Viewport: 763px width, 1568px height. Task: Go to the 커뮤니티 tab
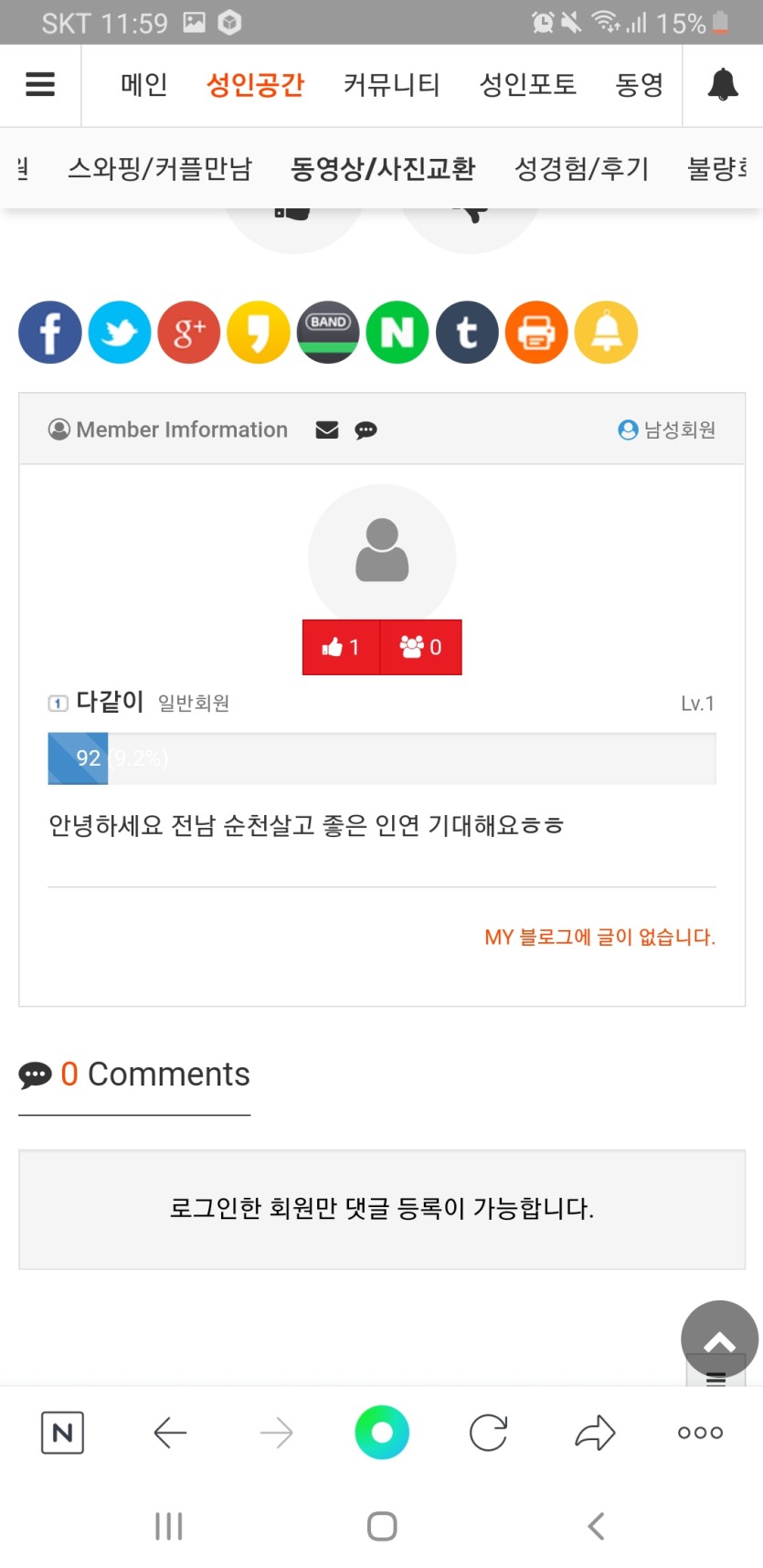[391, 85]
